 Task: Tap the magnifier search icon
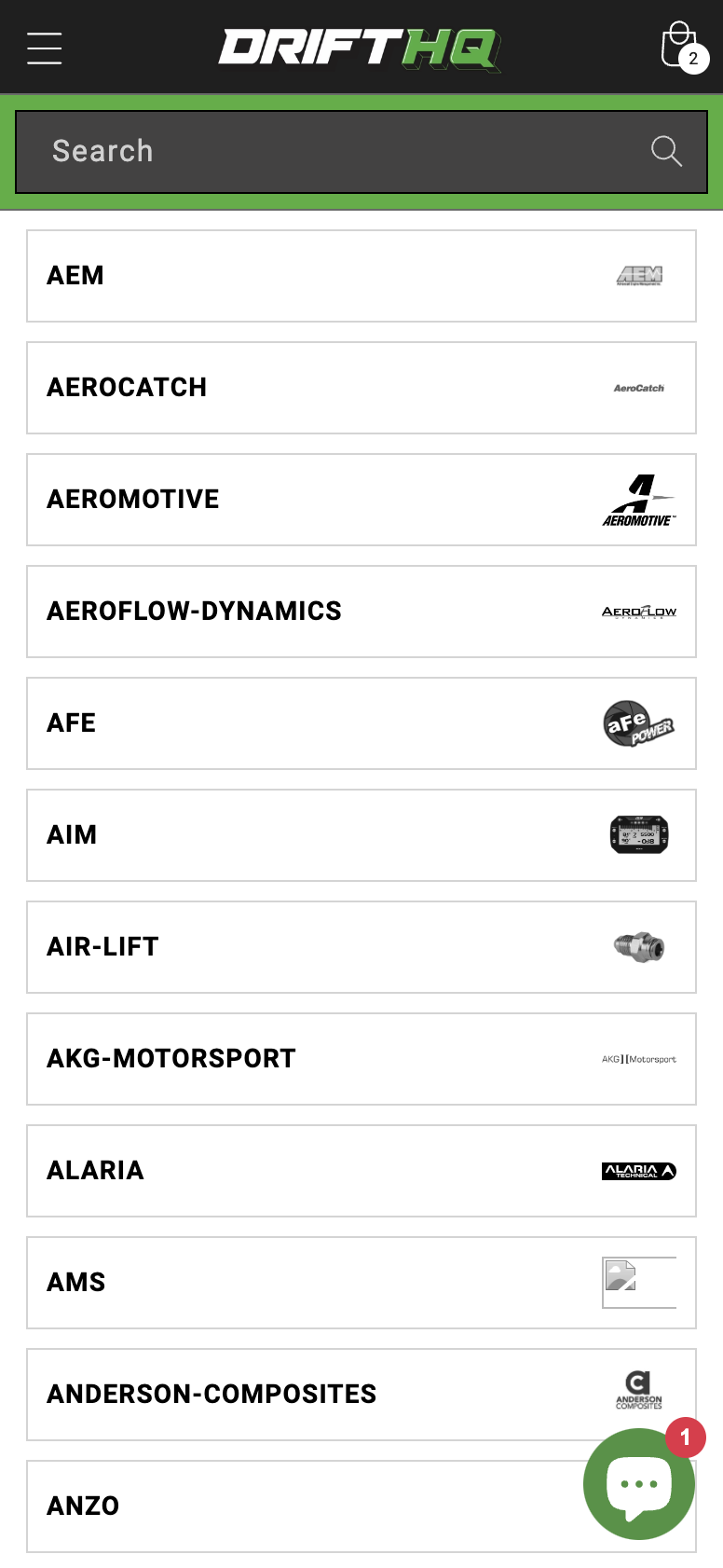point(666,151)
